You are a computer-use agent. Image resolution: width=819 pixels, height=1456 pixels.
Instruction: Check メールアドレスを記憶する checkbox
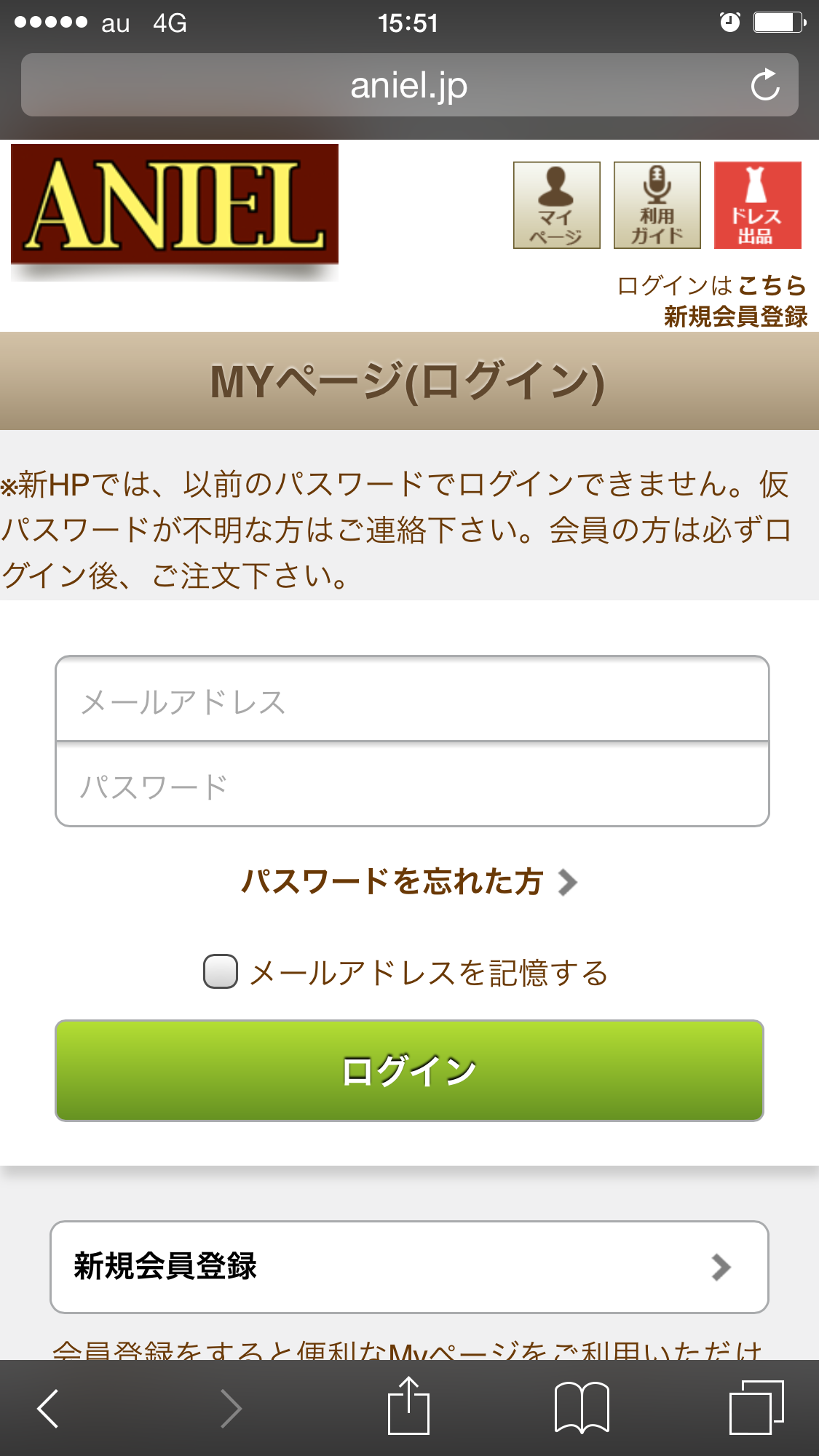221,971
